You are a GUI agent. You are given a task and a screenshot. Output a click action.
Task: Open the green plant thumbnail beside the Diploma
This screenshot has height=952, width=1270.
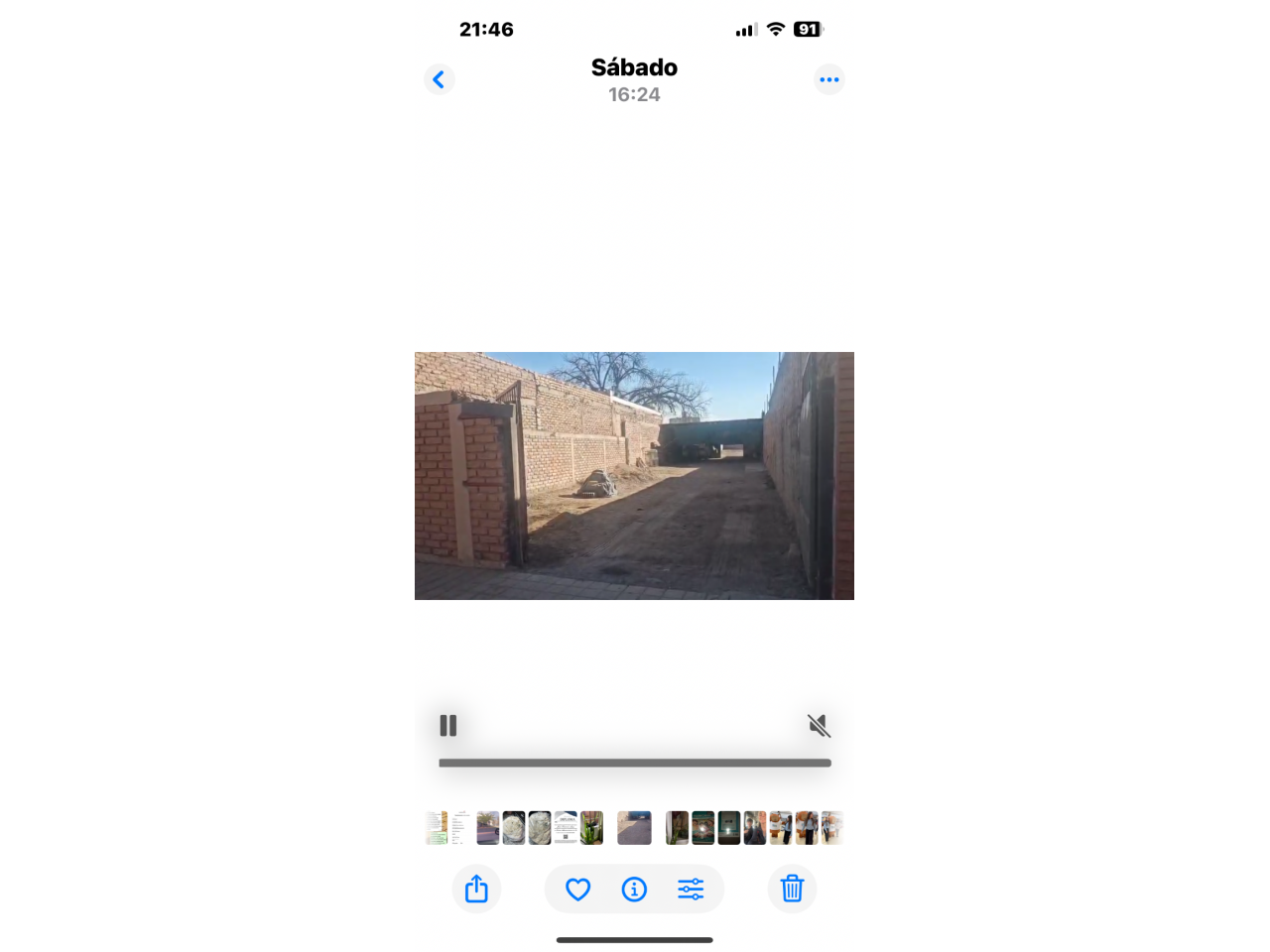point(591,828)
